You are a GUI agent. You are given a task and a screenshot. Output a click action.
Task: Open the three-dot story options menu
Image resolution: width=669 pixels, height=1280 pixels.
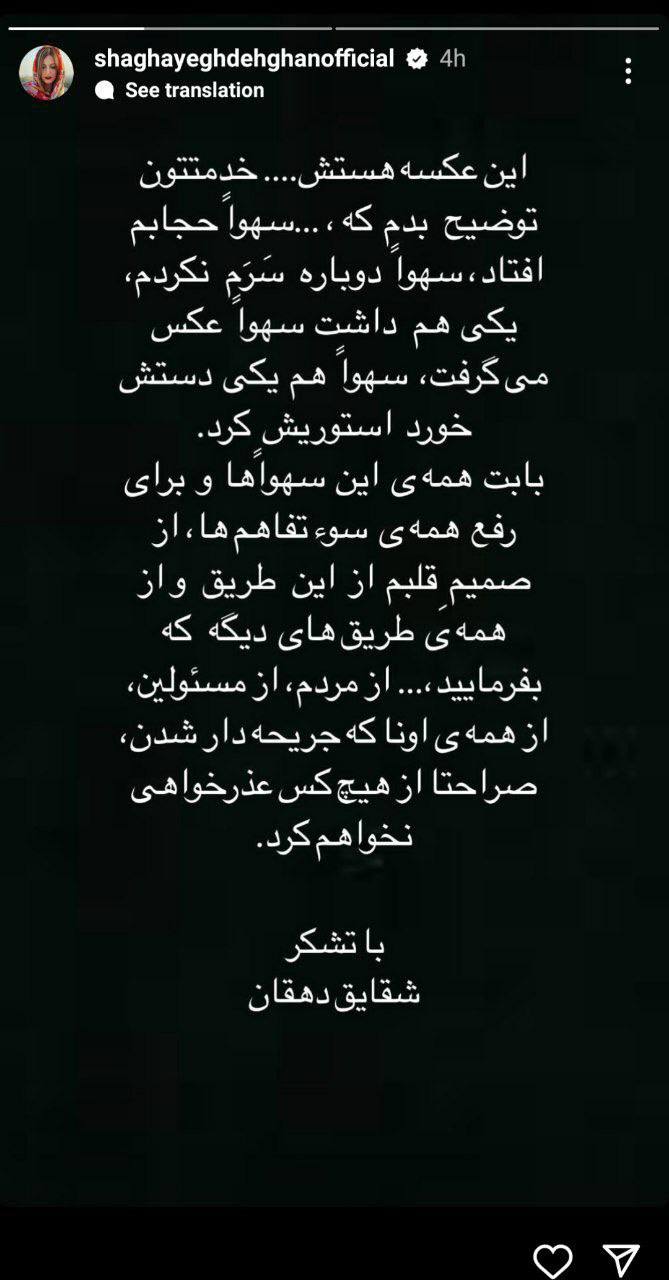(628, 71)
